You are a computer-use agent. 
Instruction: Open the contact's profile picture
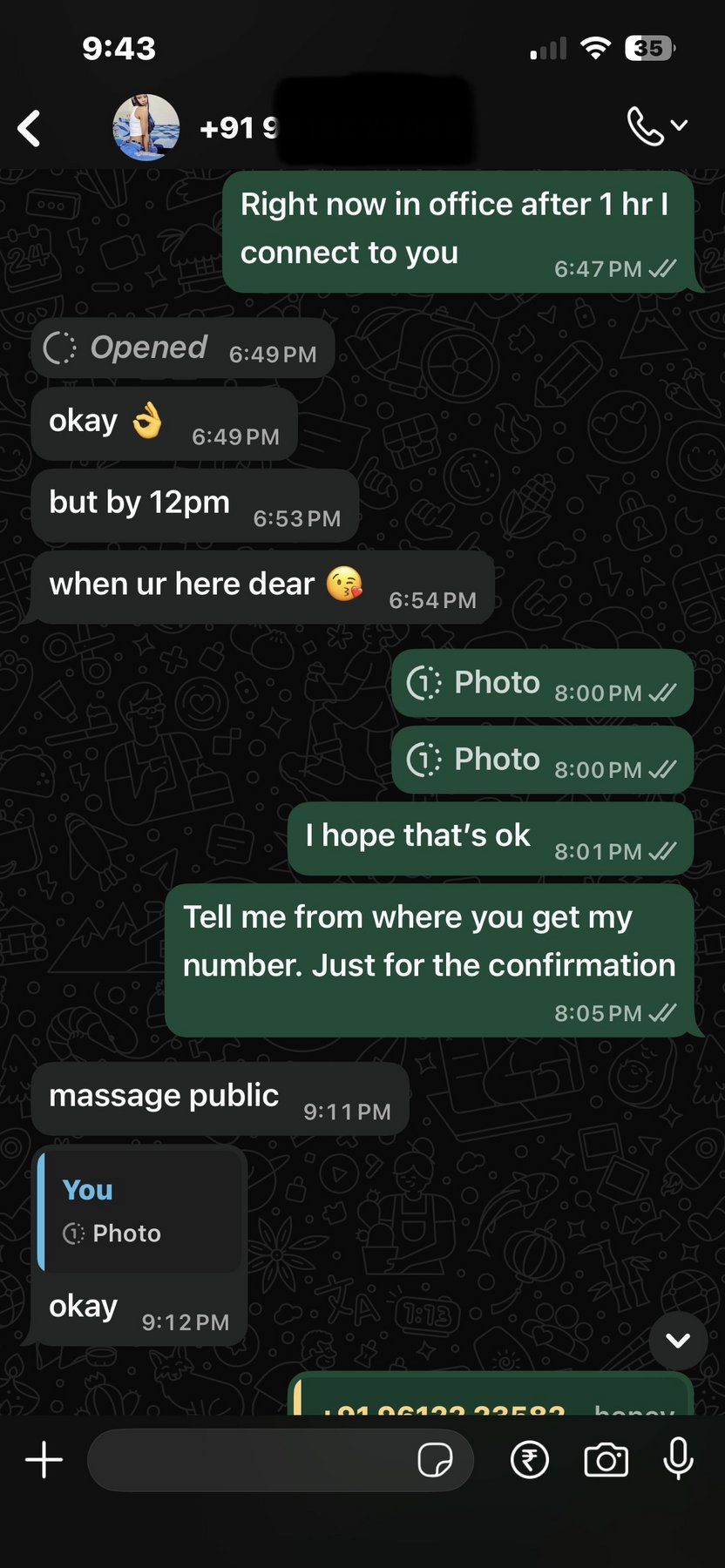(x=146, y=128)
